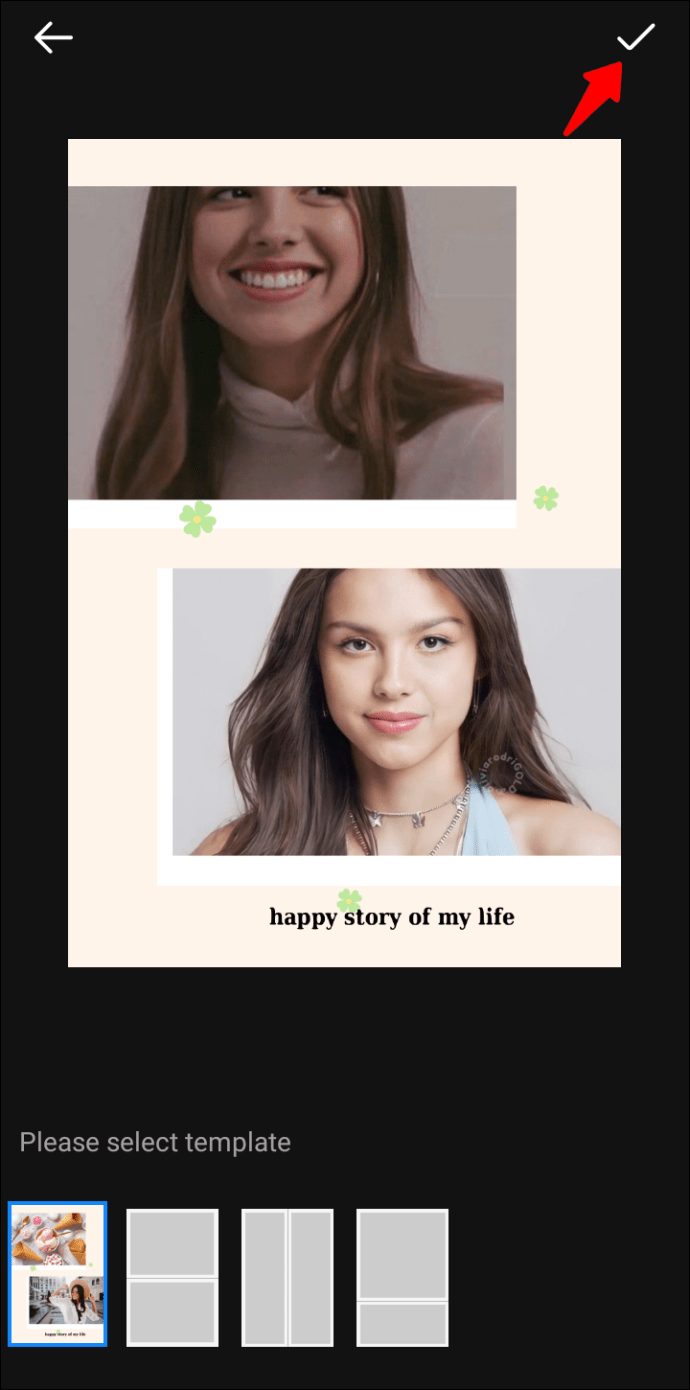Image resolution: width=690 pixels, height=1390 pixels.
Task: Choose the two equal stacked frames template
Action: pos(172,1277)
